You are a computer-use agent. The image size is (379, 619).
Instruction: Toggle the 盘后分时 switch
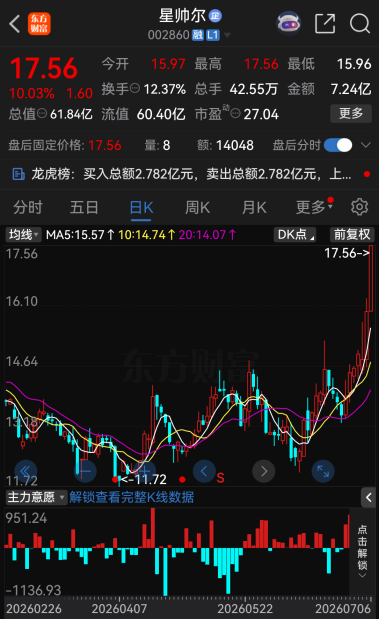(x=338, y=145)
